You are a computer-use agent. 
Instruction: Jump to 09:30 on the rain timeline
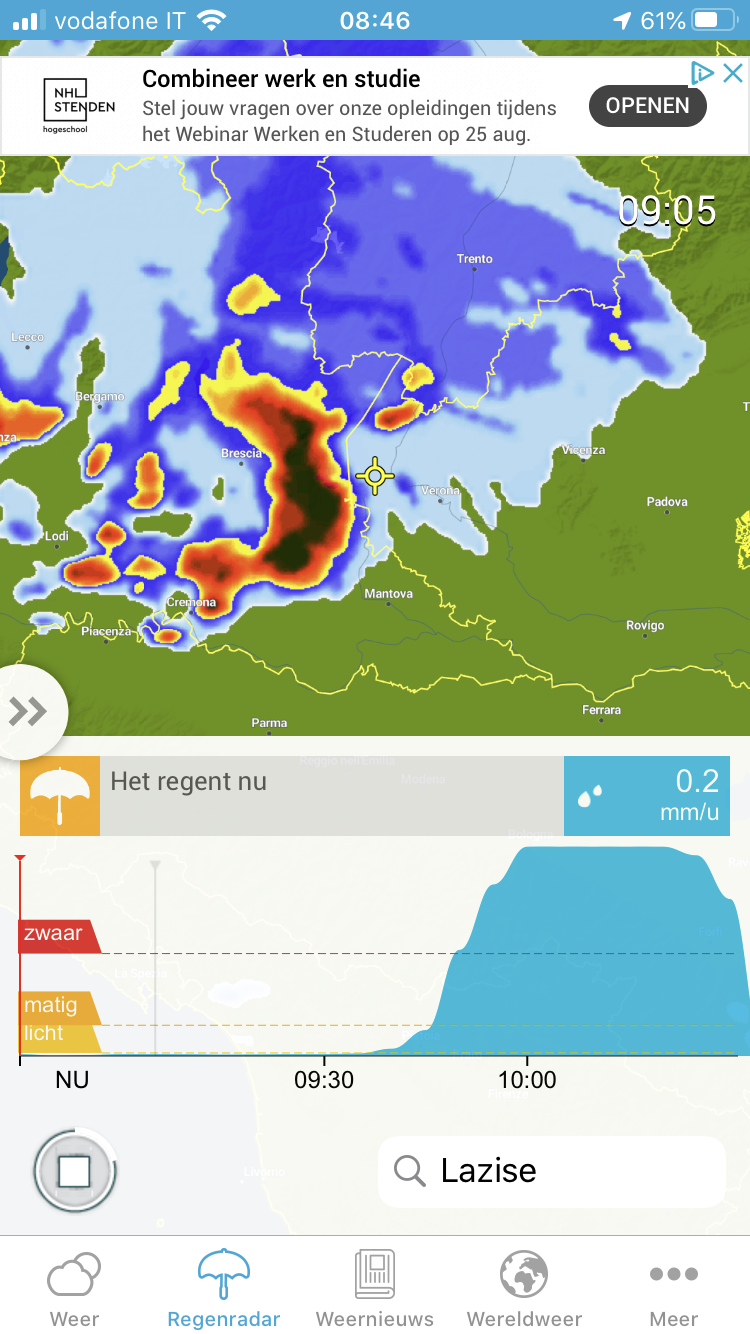point(324,1080)
